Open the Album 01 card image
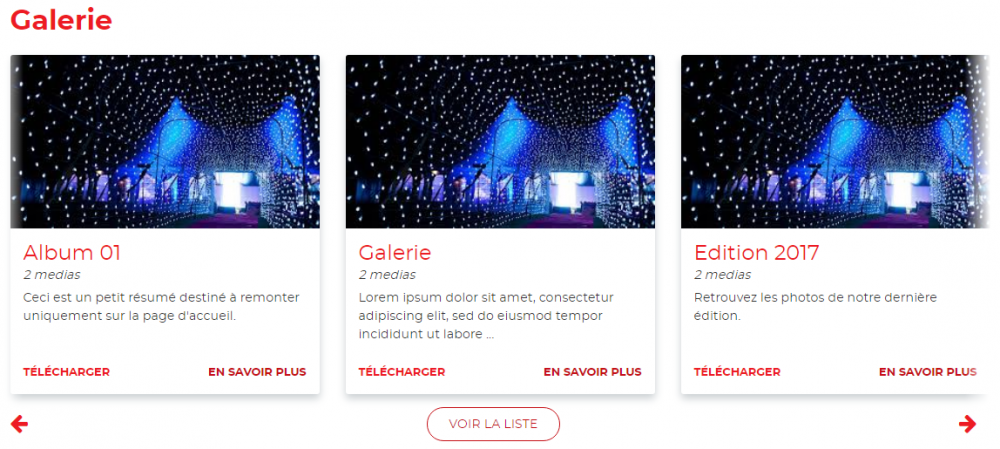 [x=165, y=142]
